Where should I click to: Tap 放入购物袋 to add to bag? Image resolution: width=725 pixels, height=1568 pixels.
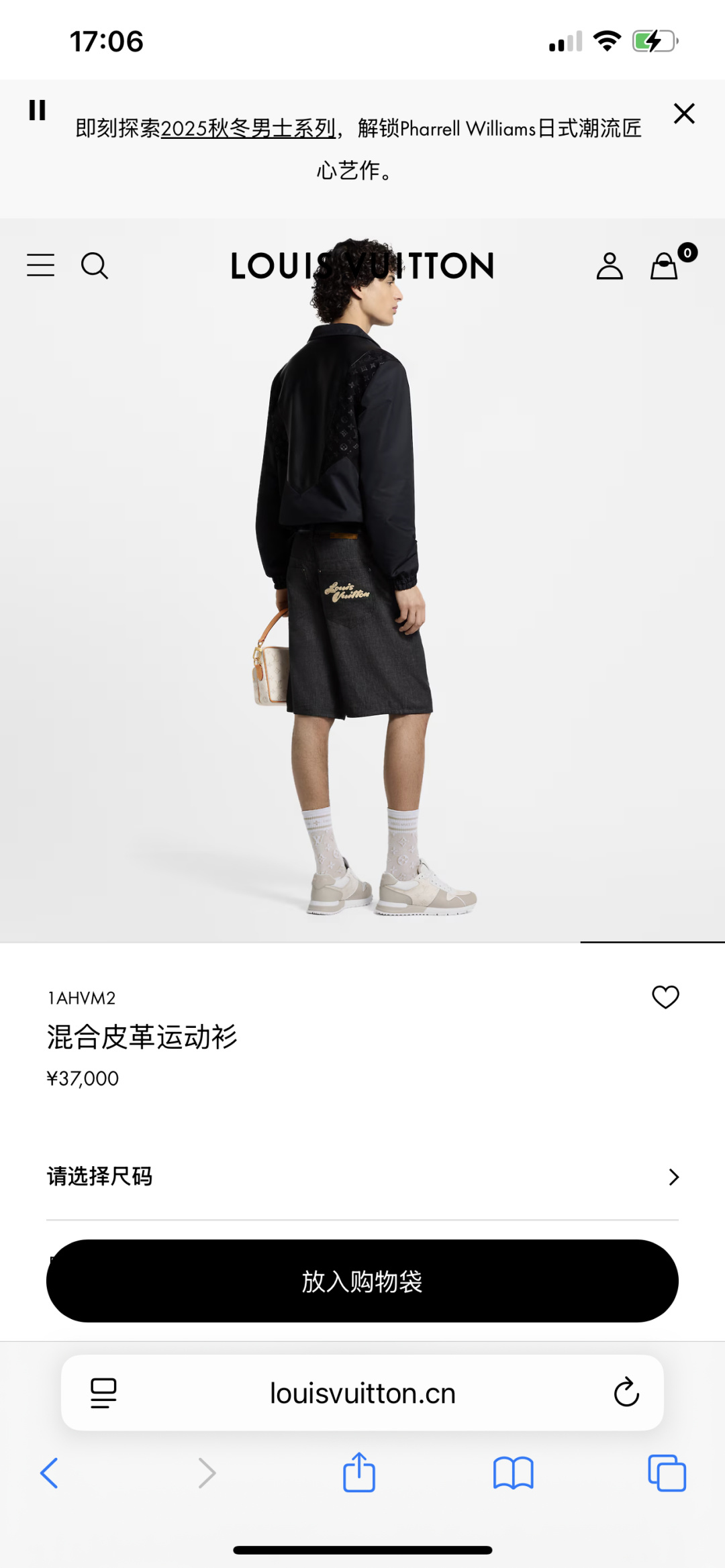pyautogui.click(x=362, y=1281)
